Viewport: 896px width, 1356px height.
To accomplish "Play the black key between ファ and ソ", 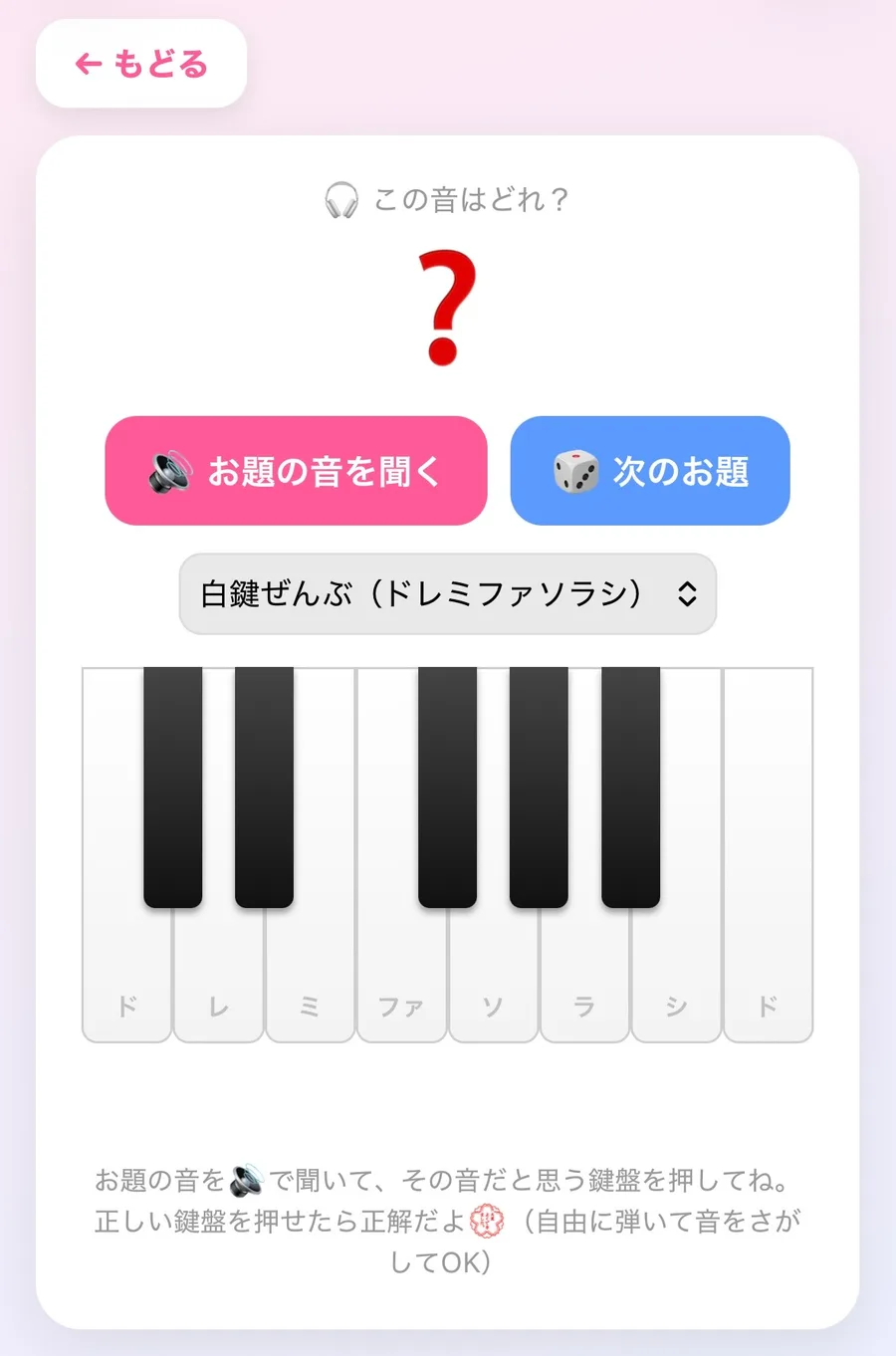I will point(448,787).
